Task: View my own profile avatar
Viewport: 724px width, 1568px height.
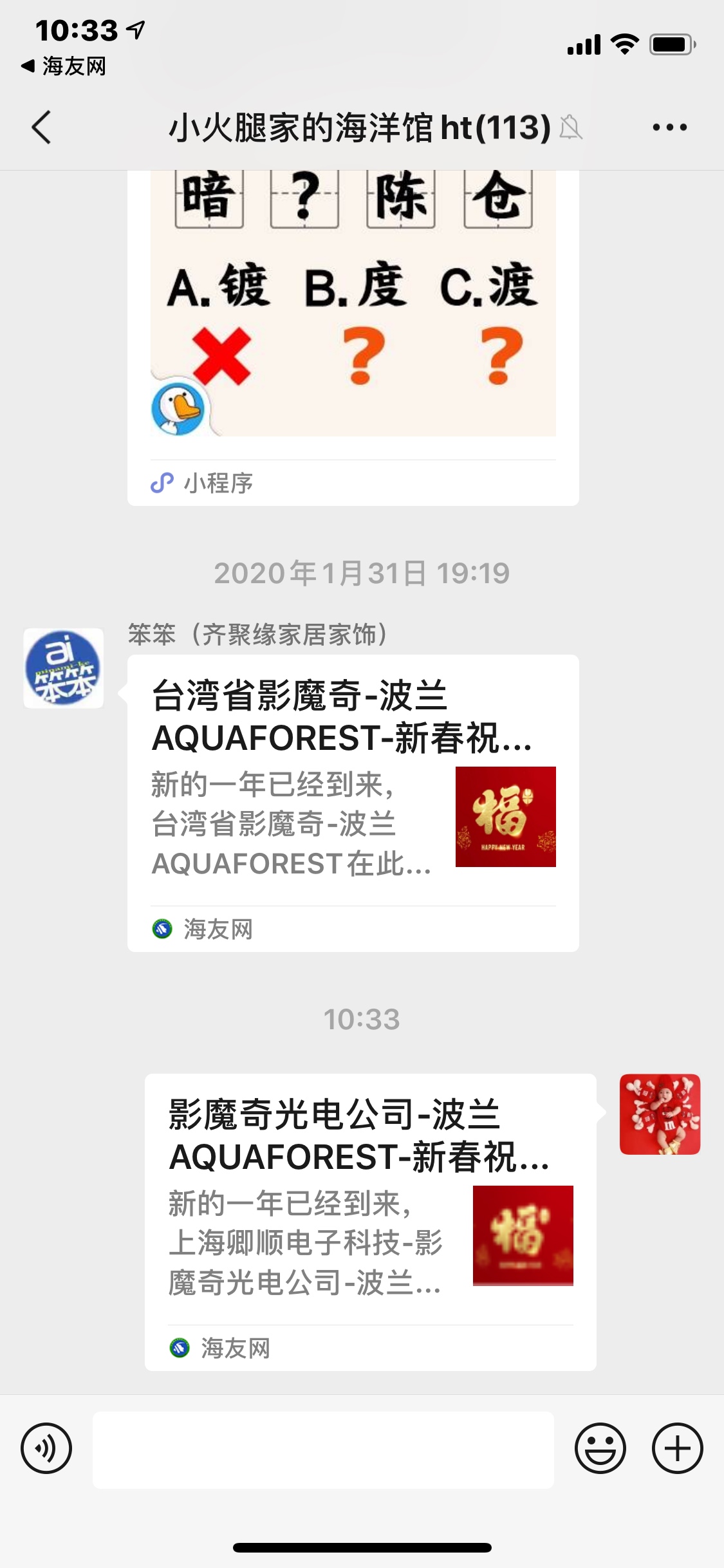Action: (660, 1114)
